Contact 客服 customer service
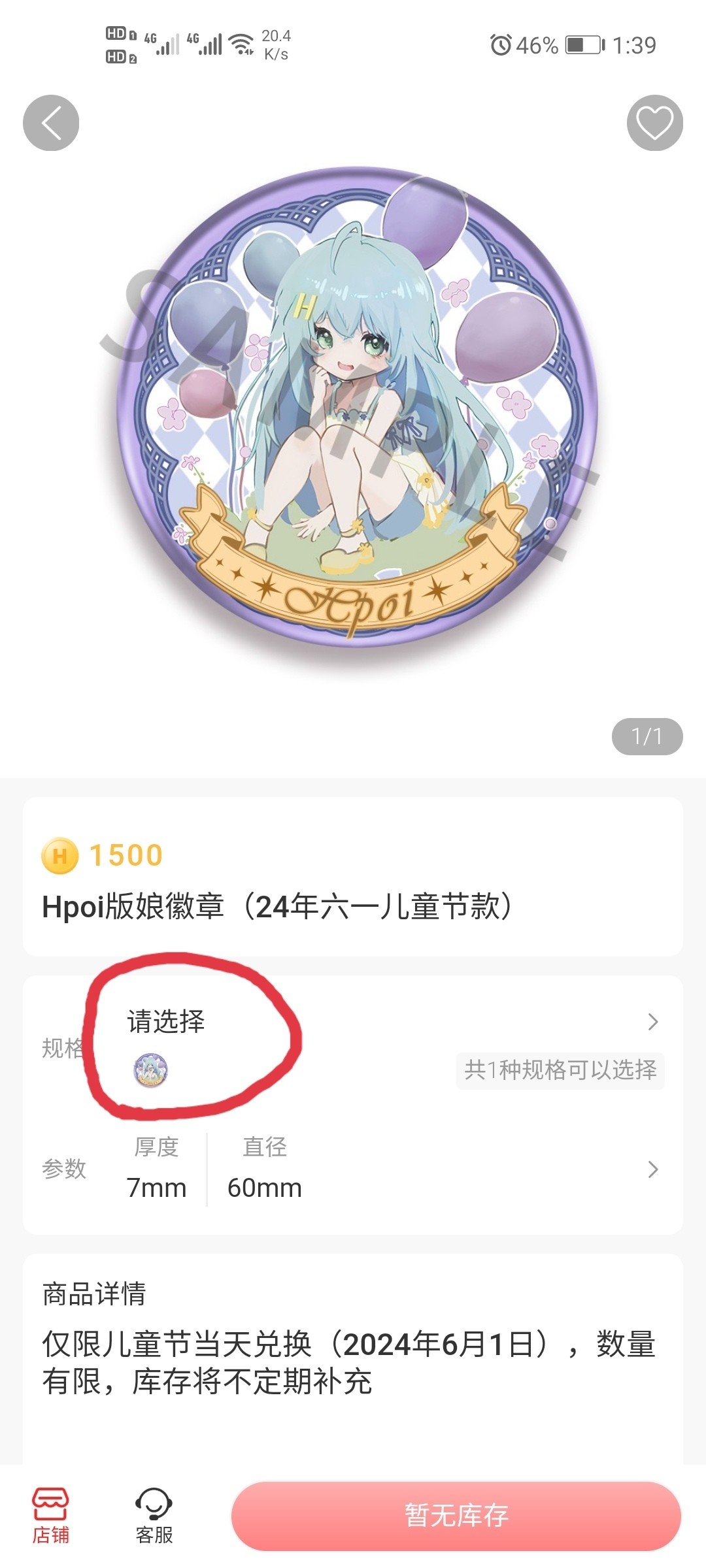This screenshot has width=706, height=1568. pos(154,1516)
